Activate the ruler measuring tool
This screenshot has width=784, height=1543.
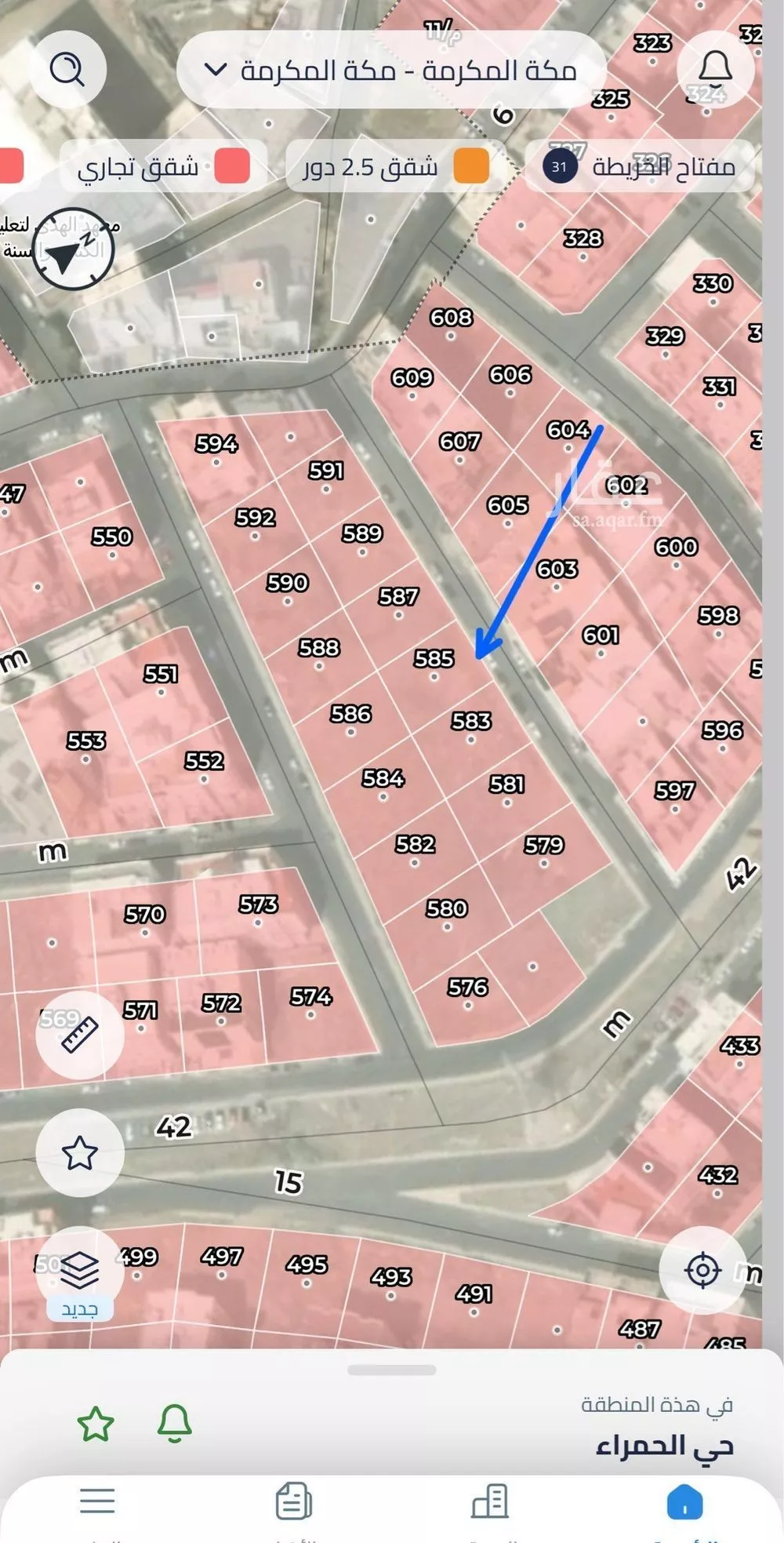coord(79,1034)
